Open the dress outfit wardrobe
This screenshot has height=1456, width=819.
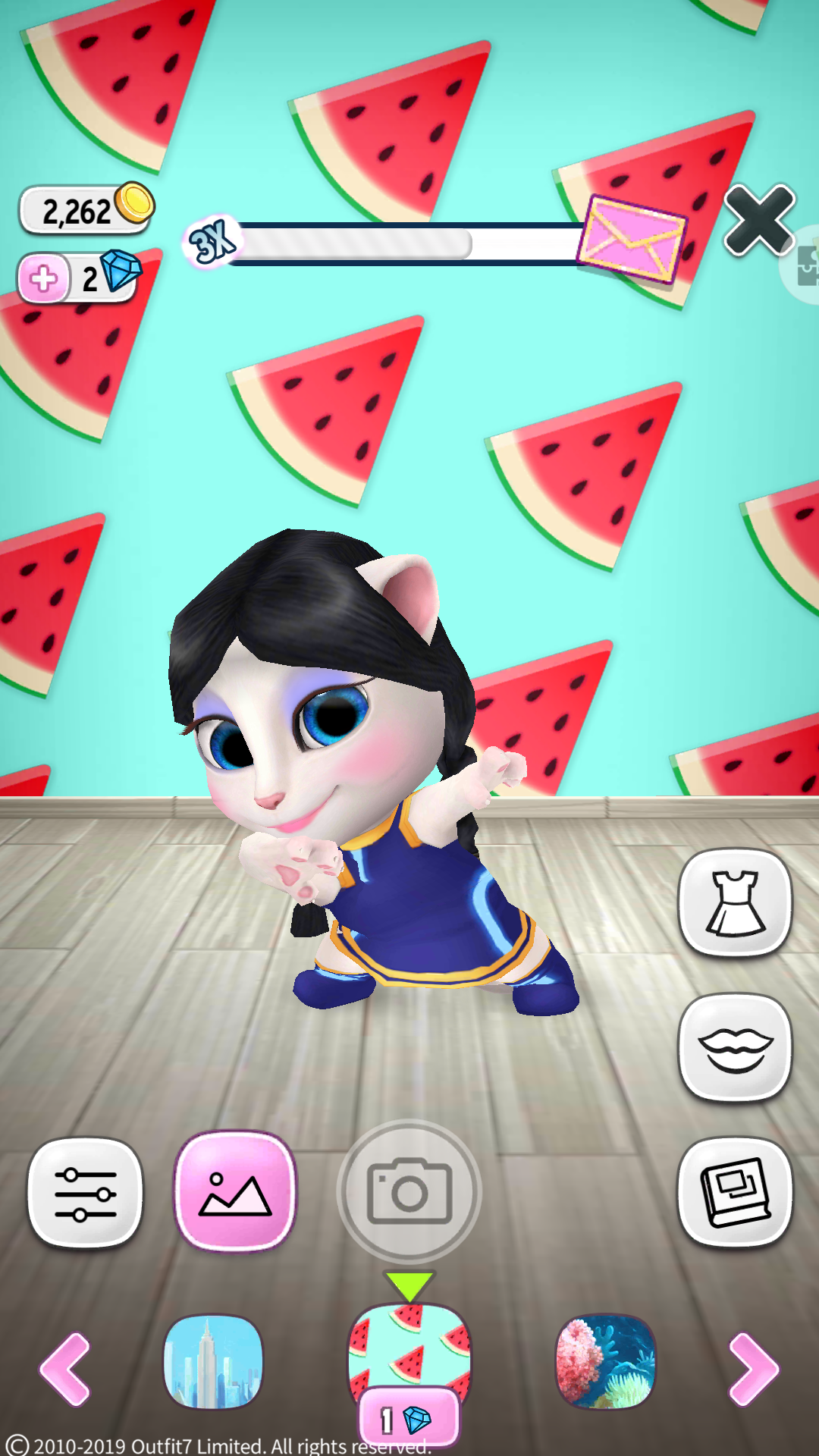tap(735, 902)
